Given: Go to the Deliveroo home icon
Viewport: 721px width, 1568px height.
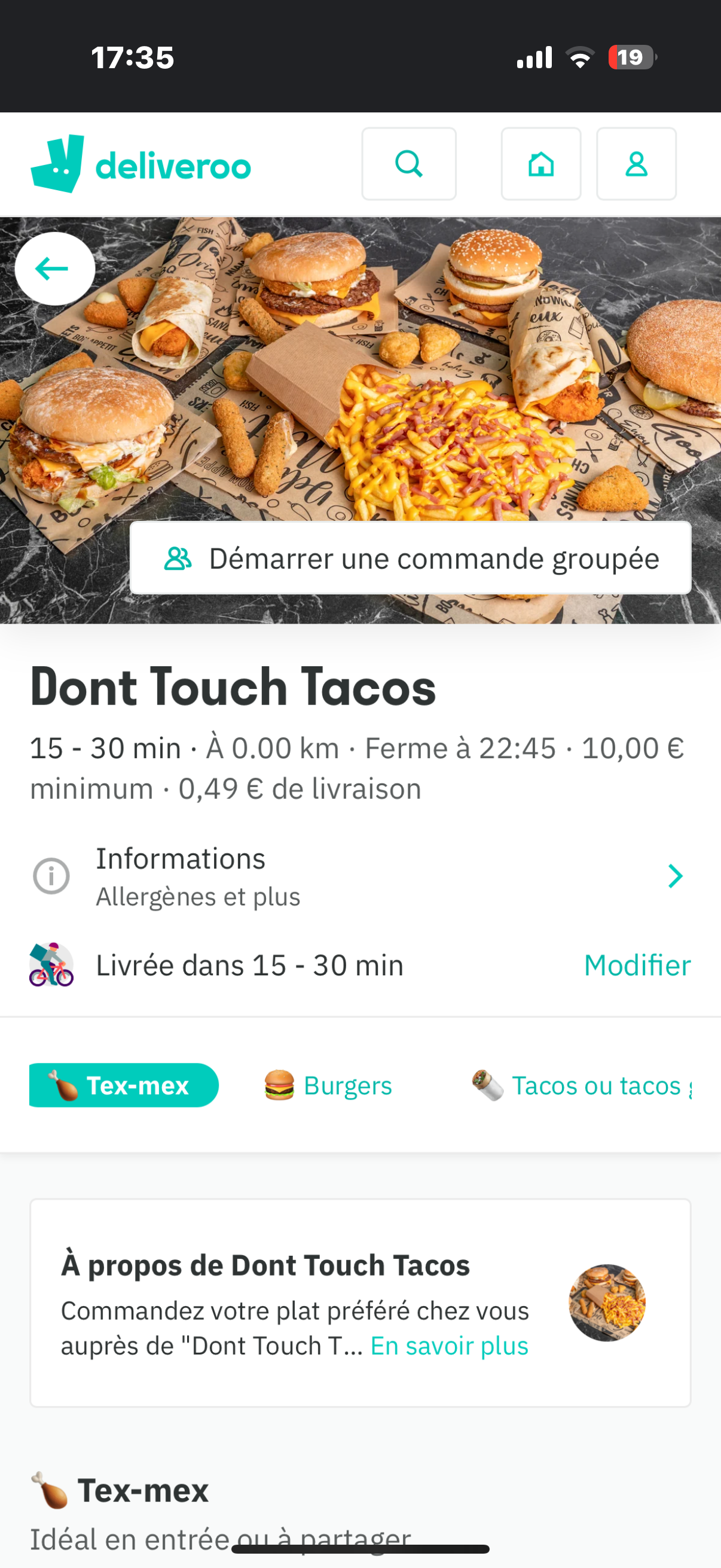Looking at the screenshot, I should [x=541, y=164].
